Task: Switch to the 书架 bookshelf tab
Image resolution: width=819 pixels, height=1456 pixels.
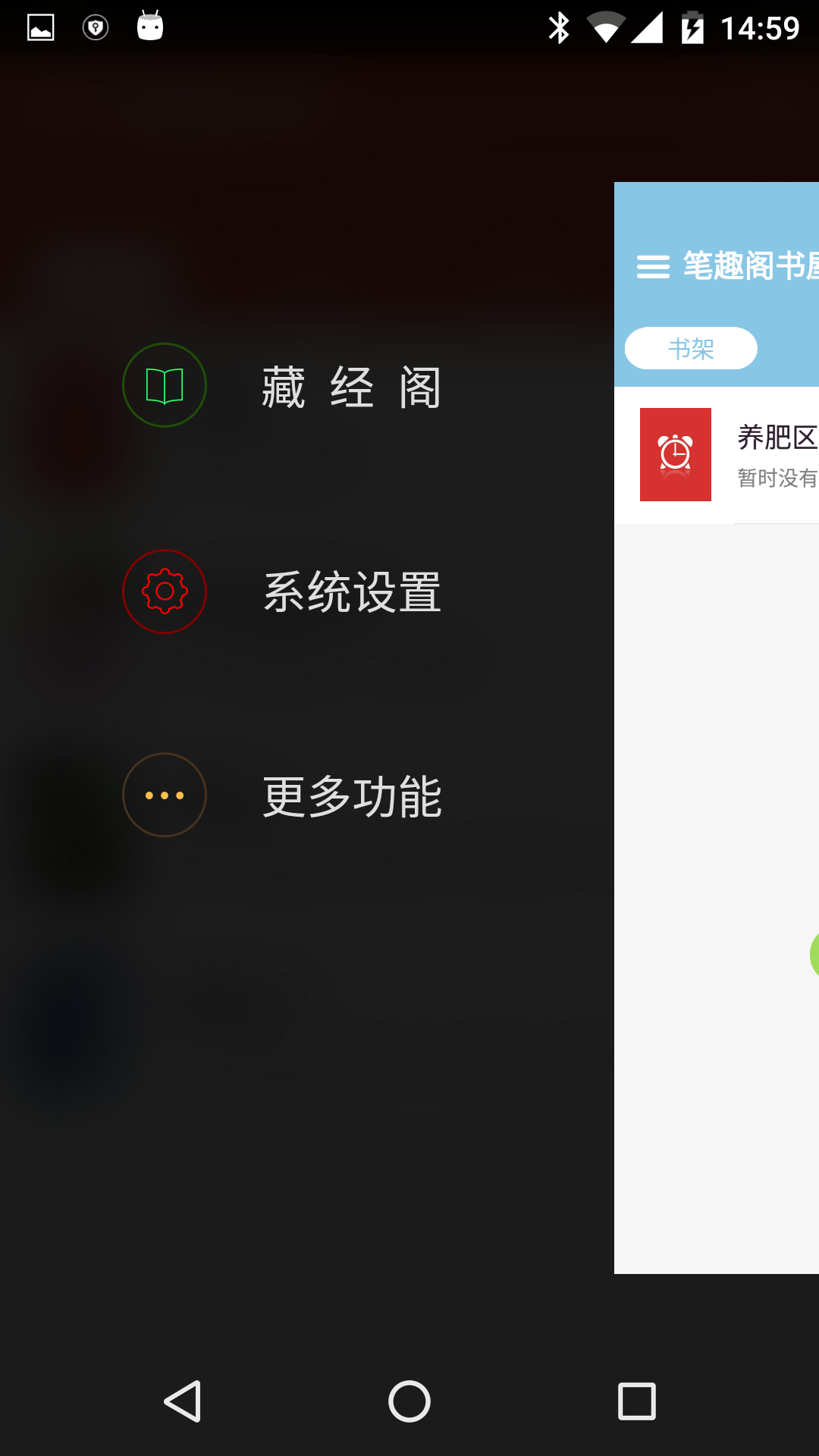Action: point(691,349)
